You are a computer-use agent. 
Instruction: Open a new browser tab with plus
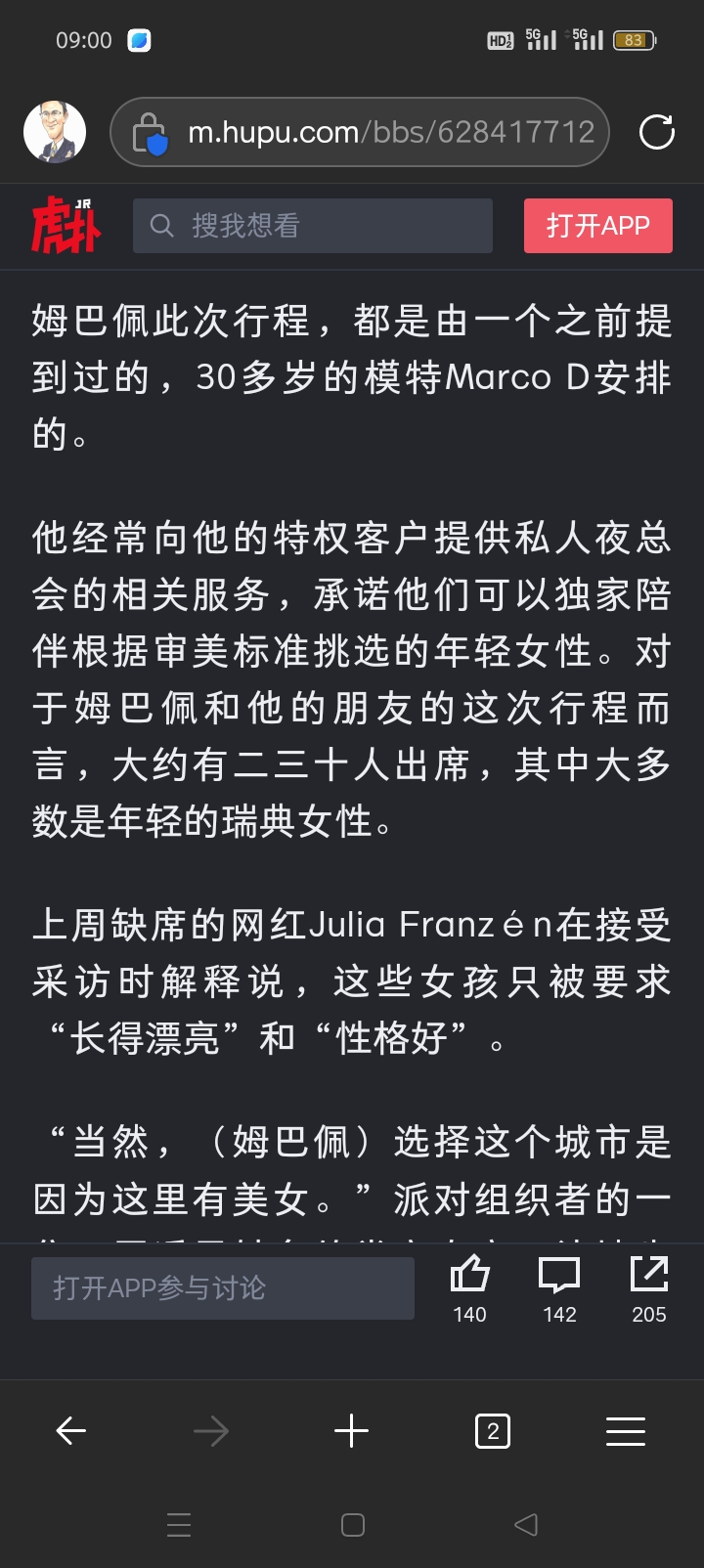[351, 1431]
